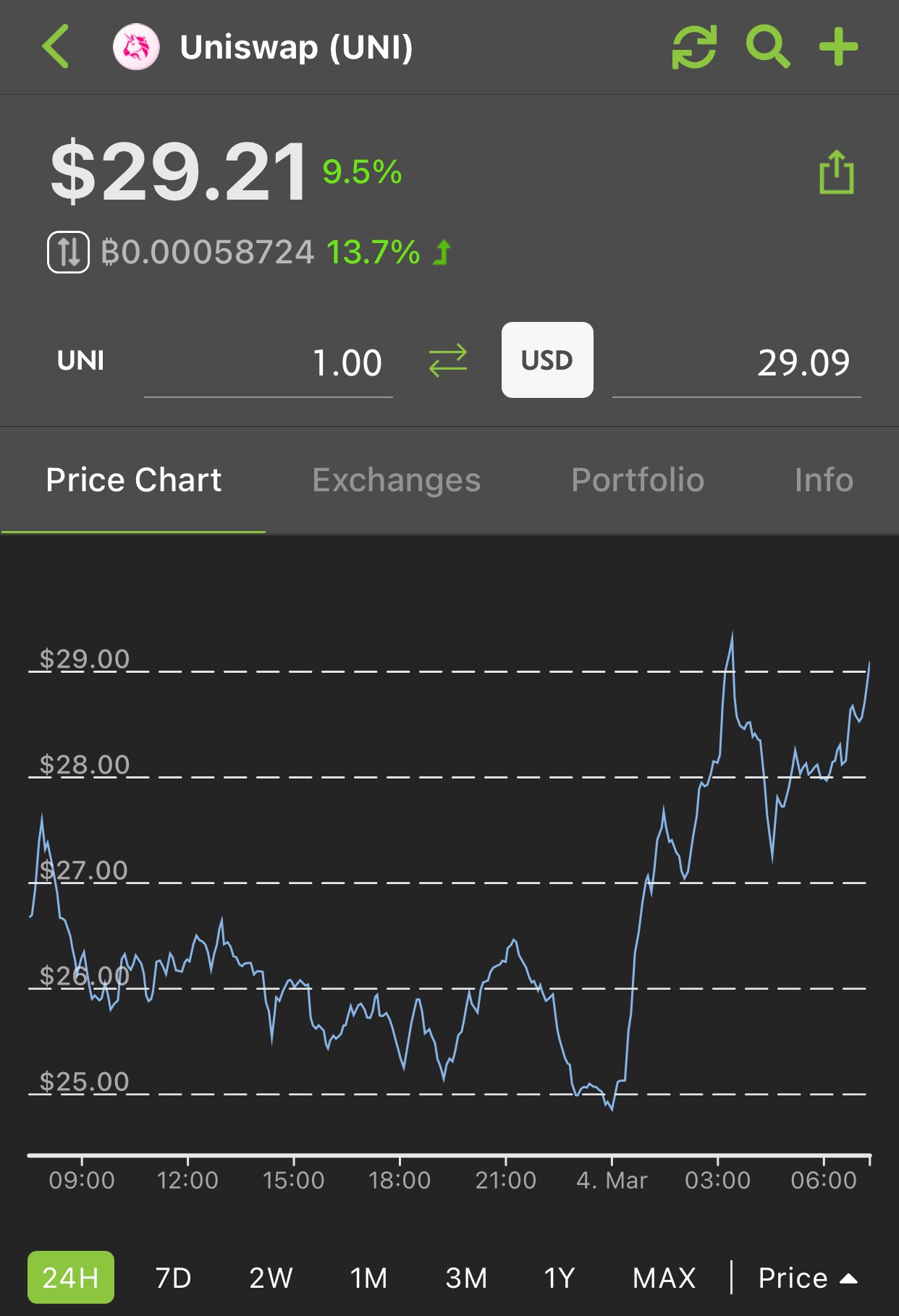View the Info tab

[824, 480]
